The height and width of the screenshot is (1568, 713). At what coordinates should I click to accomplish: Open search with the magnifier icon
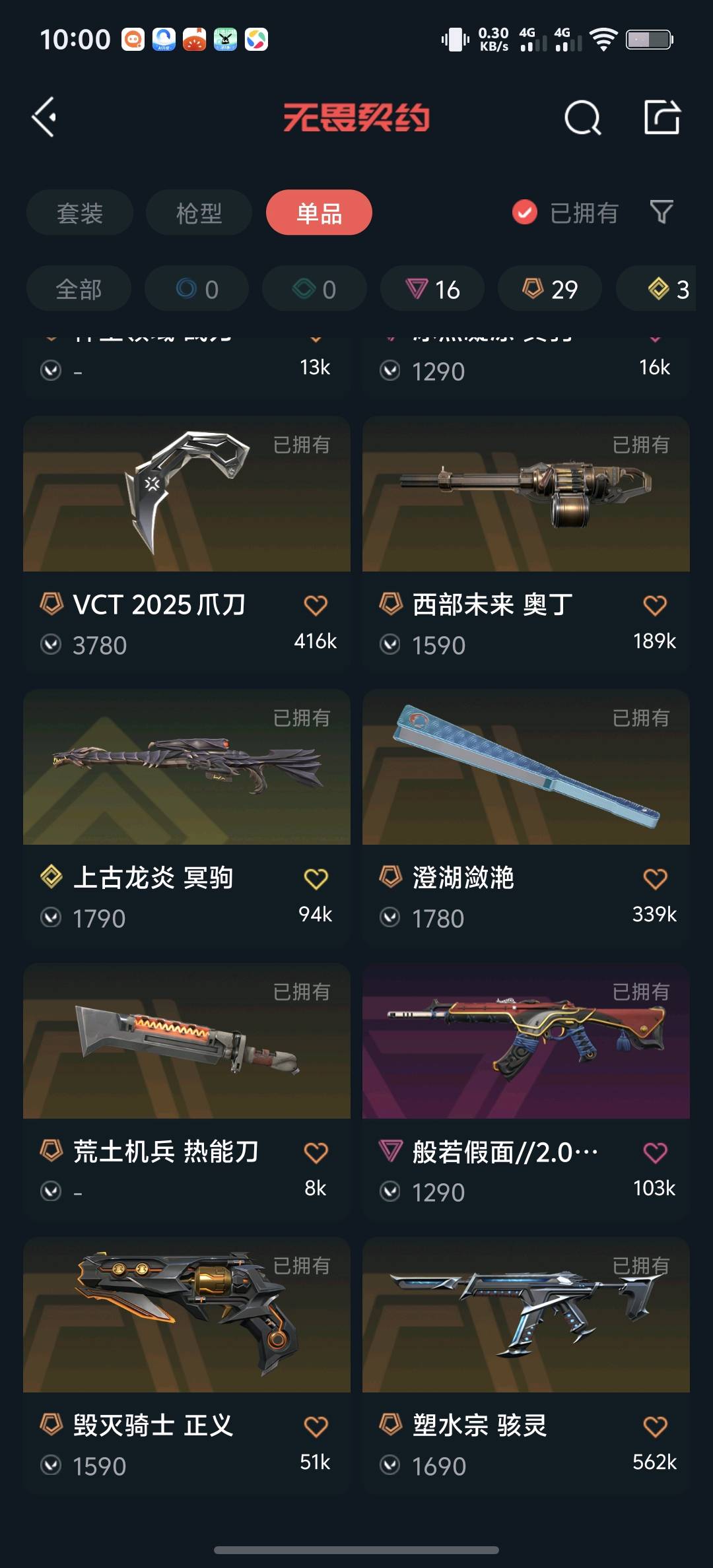(582, 118)
